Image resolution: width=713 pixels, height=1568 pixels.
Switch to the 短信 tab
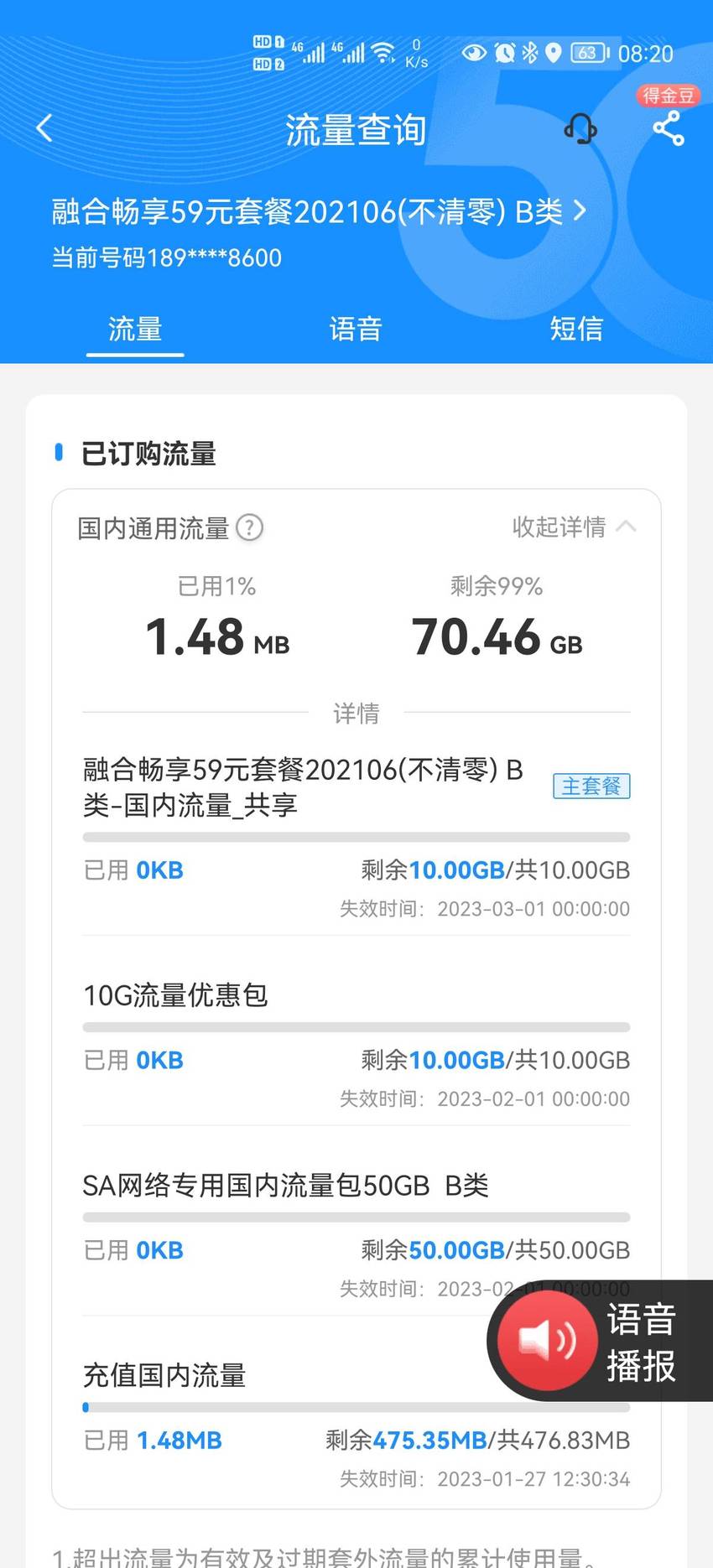(576, 329)
